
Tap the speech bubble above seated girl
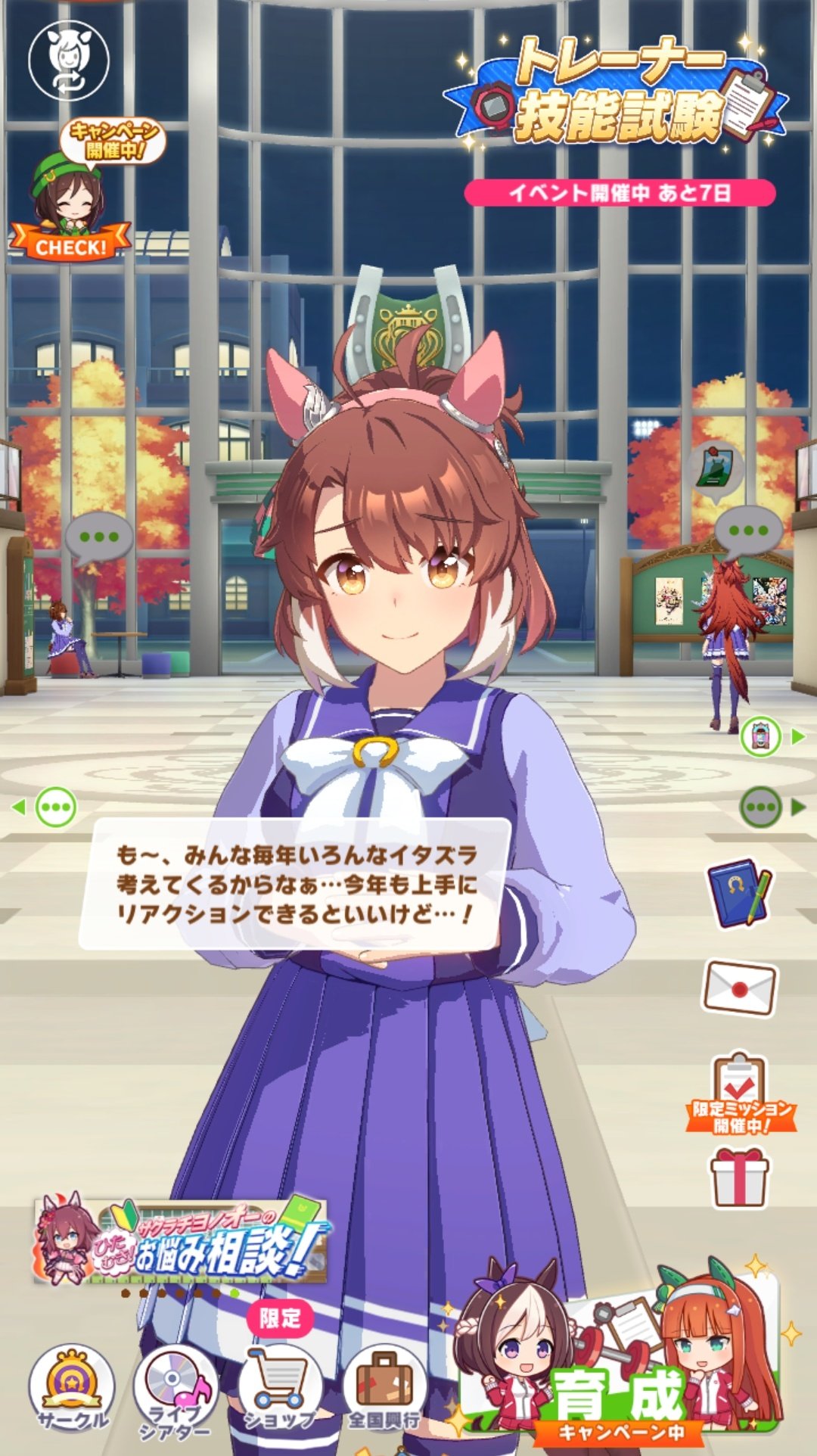pyautogui.click(x=98, y=537)
